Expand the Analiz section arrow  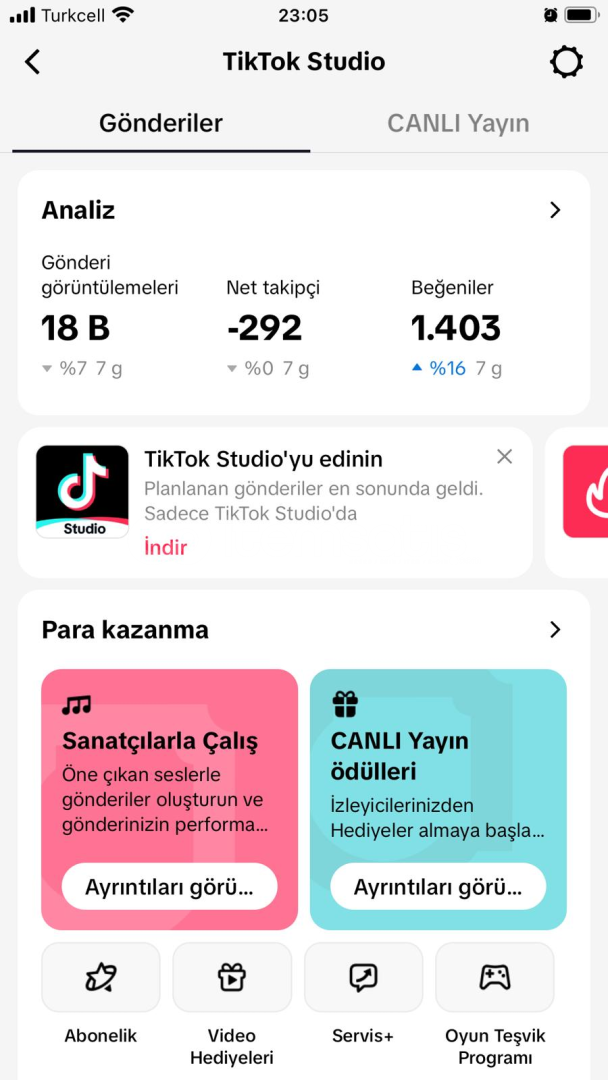pos(555,210)
